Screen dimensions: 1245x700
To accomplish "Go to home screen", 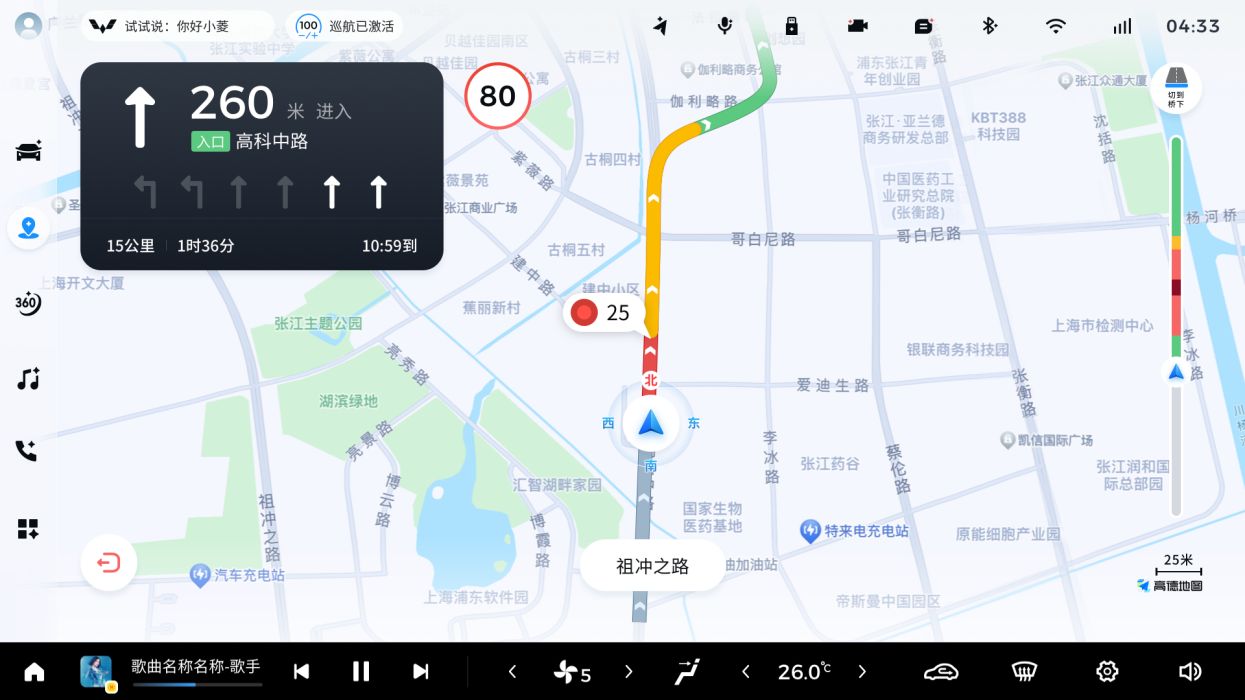I will pos(34,672).
